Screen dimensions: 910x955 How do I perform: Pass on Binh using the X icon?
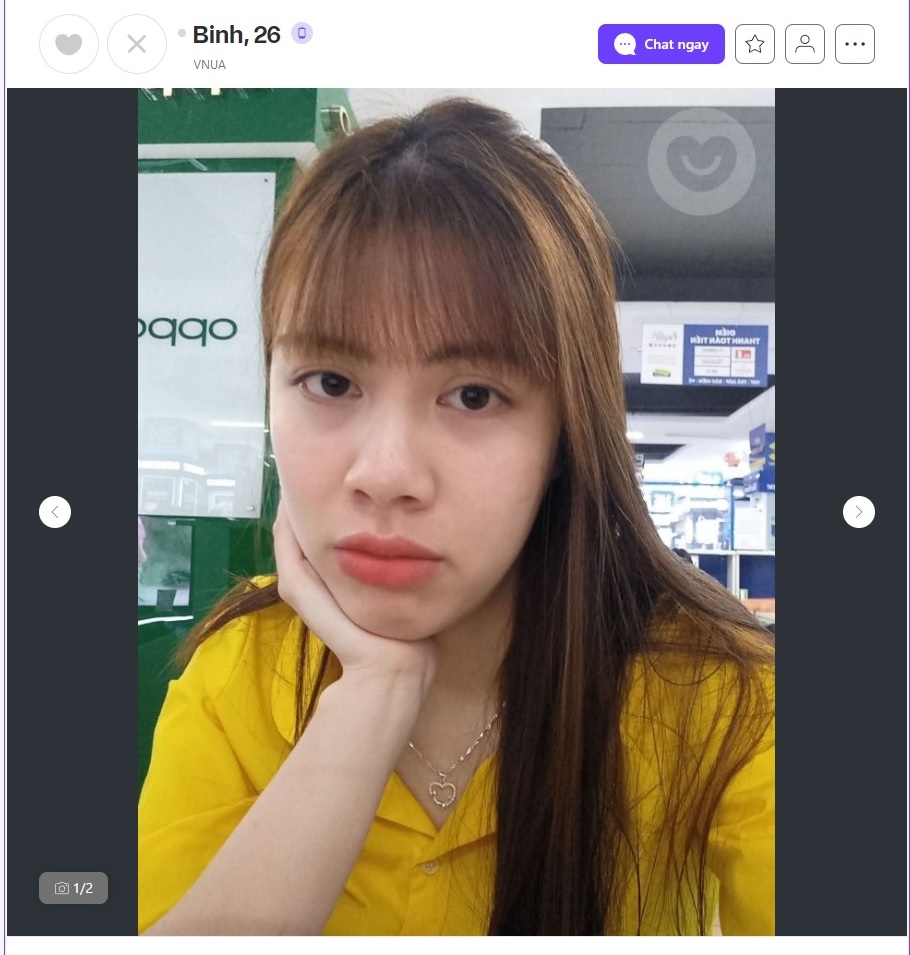(137, 44)
